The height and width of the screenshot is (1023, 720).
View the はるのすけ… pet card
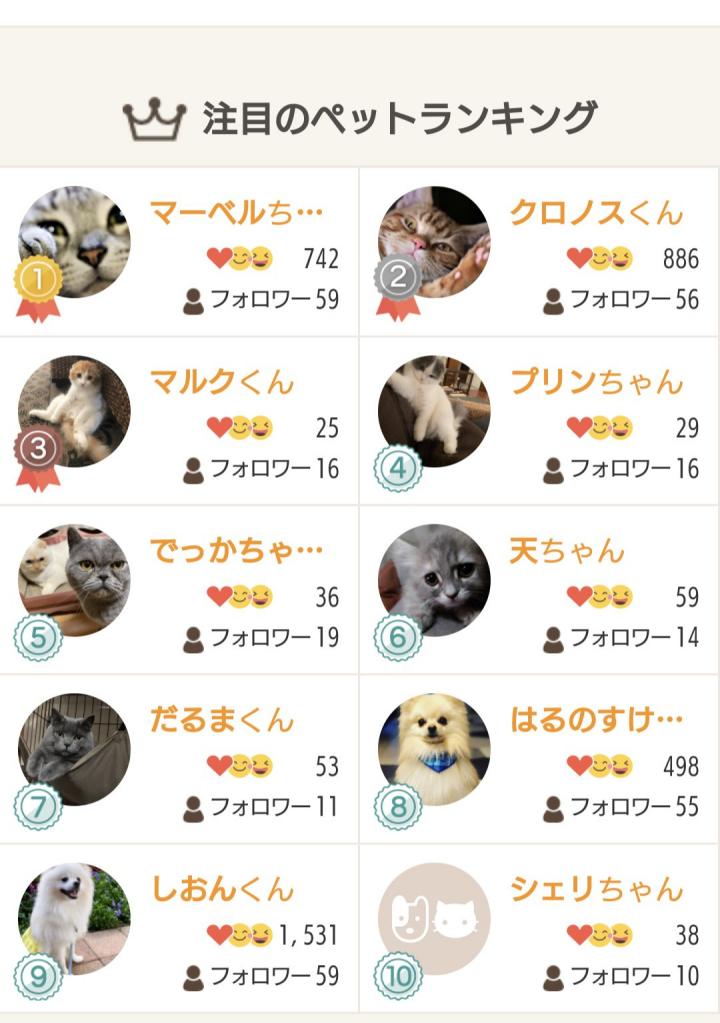pos(539,759)
